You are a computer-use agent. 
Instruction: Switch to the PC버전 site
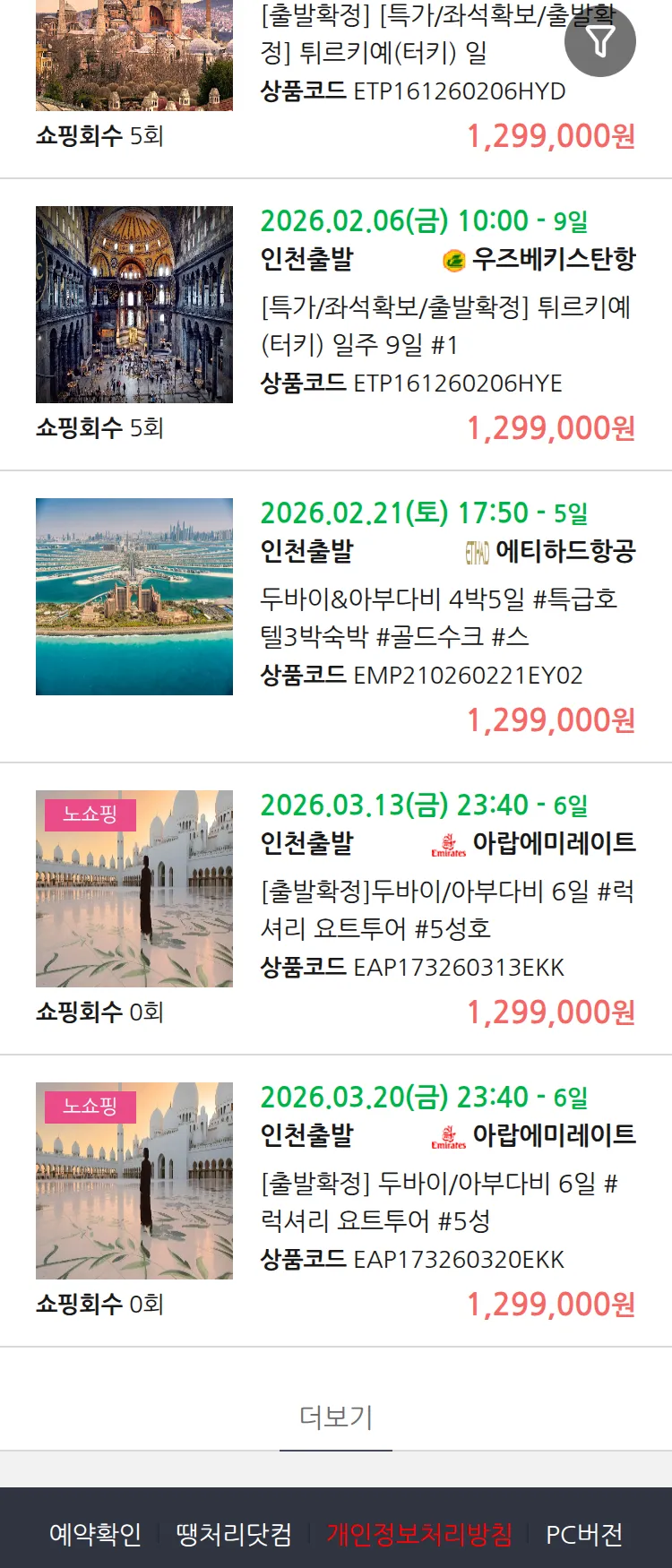pos(584,1534)
